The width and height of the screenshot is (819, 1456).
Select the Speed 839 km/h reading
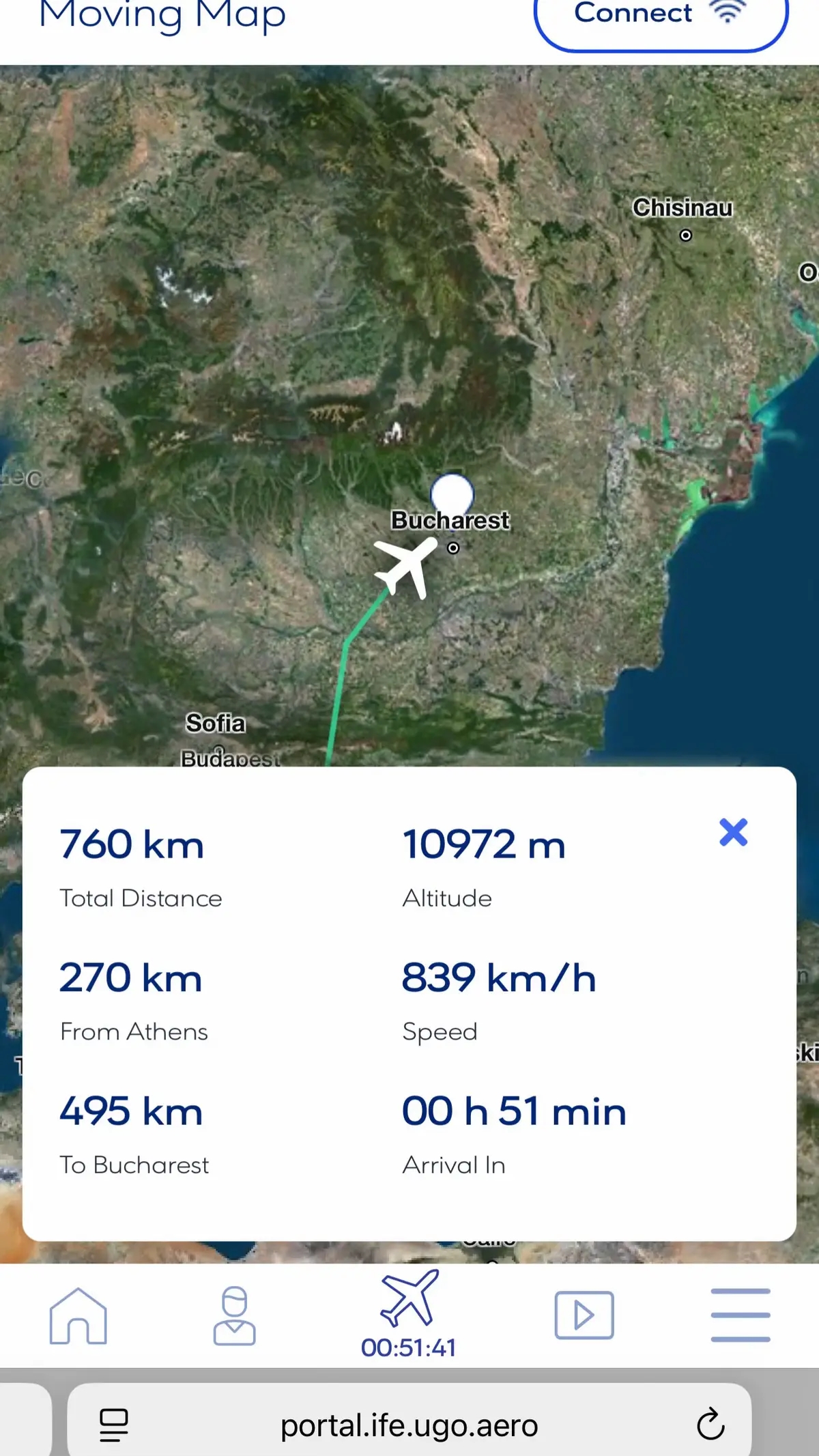499,978
